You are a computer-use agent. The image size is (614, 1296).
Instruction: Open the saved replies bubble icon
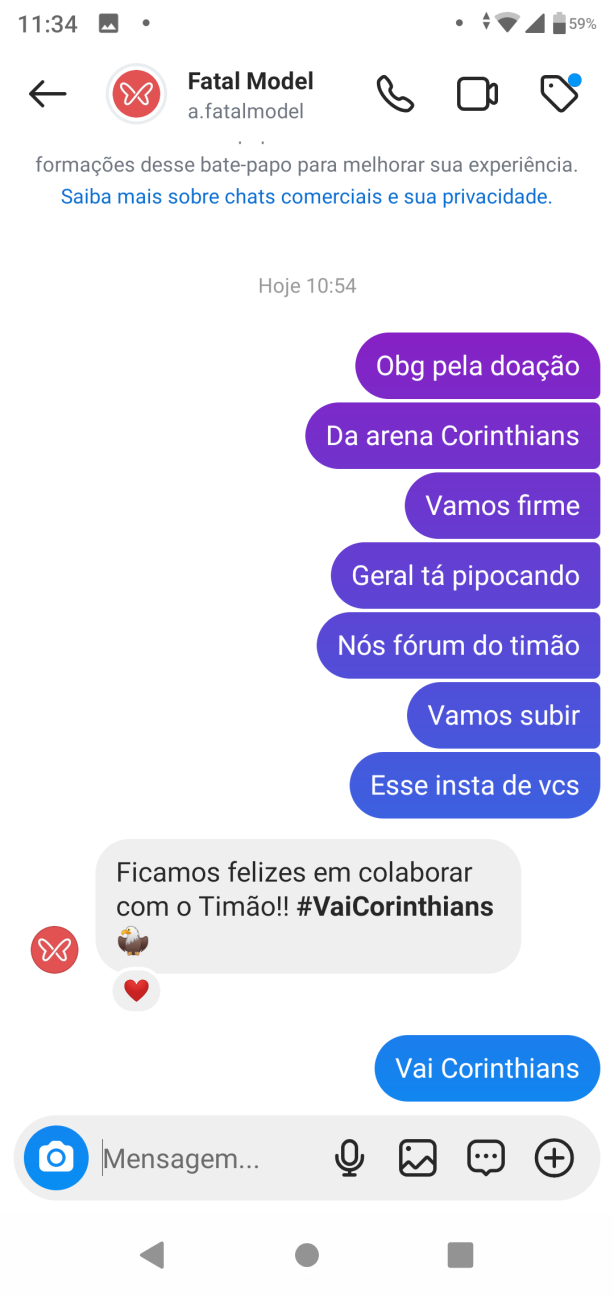click(486, 1158)
